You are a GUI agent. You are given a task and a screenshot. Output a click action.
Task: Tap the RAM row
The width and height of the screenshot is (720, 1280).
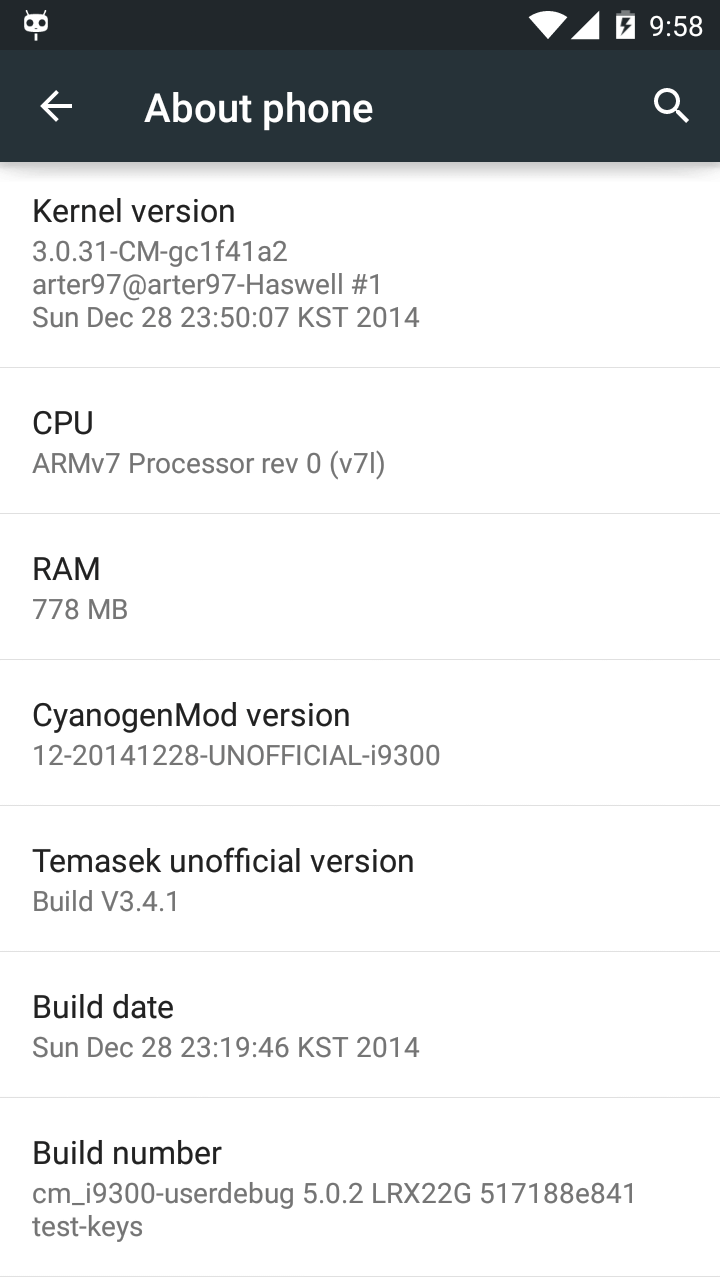360,587
